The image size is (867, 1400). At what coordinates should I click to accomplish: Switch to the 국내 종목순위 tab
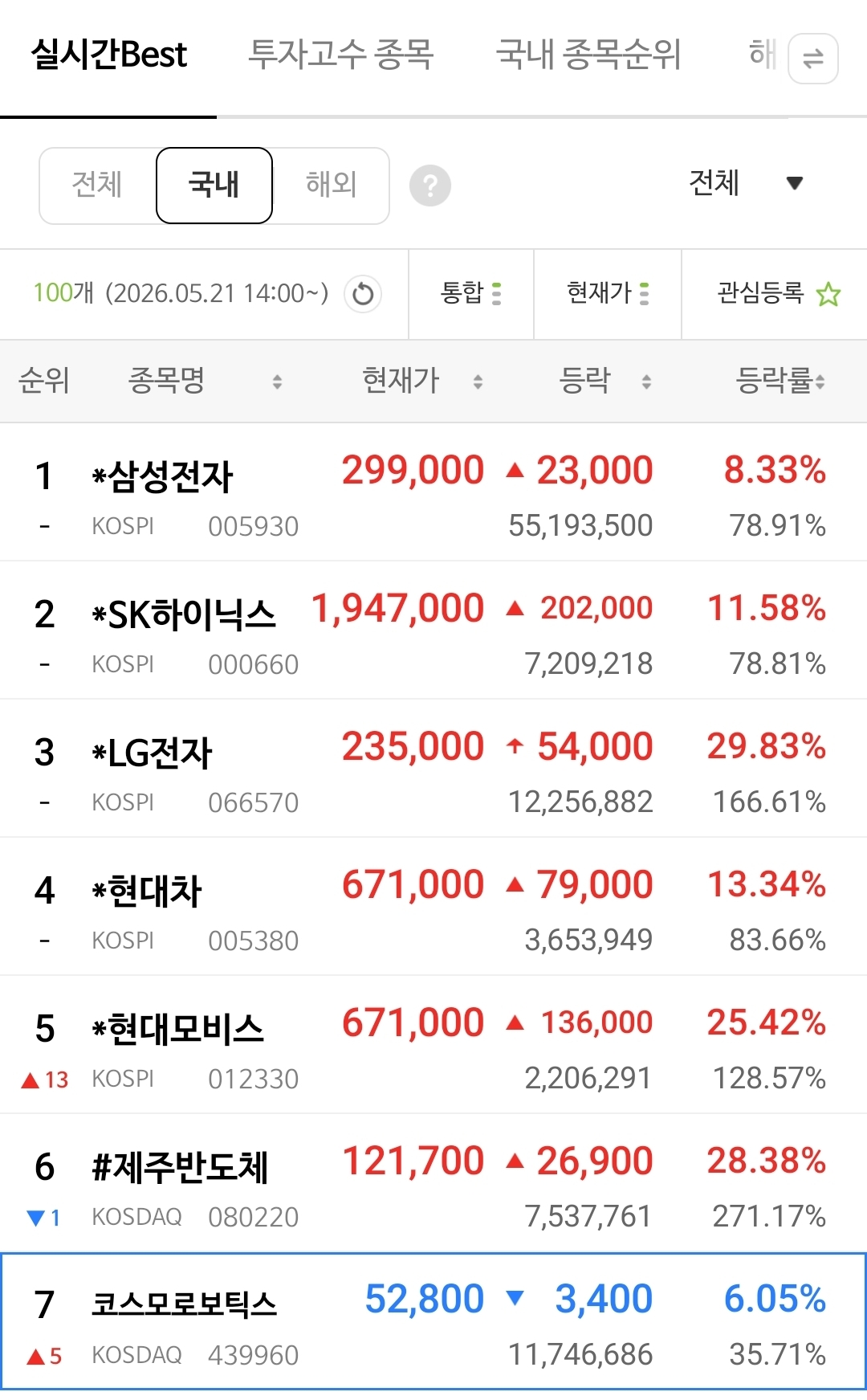point(588,55)
